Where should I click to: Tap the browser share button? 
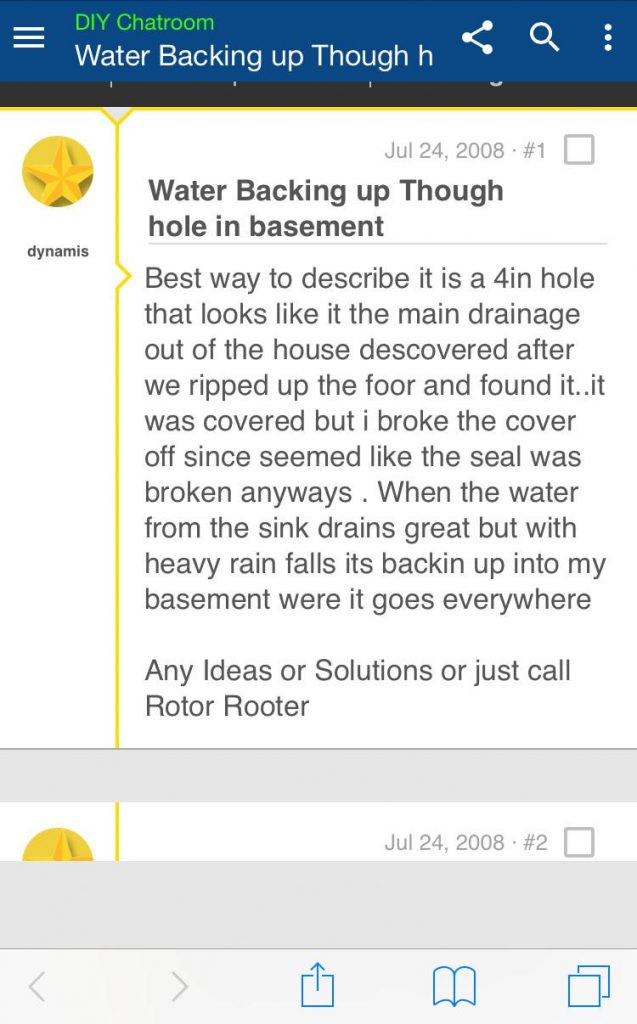pyautogui.click(x=318, y=985)
